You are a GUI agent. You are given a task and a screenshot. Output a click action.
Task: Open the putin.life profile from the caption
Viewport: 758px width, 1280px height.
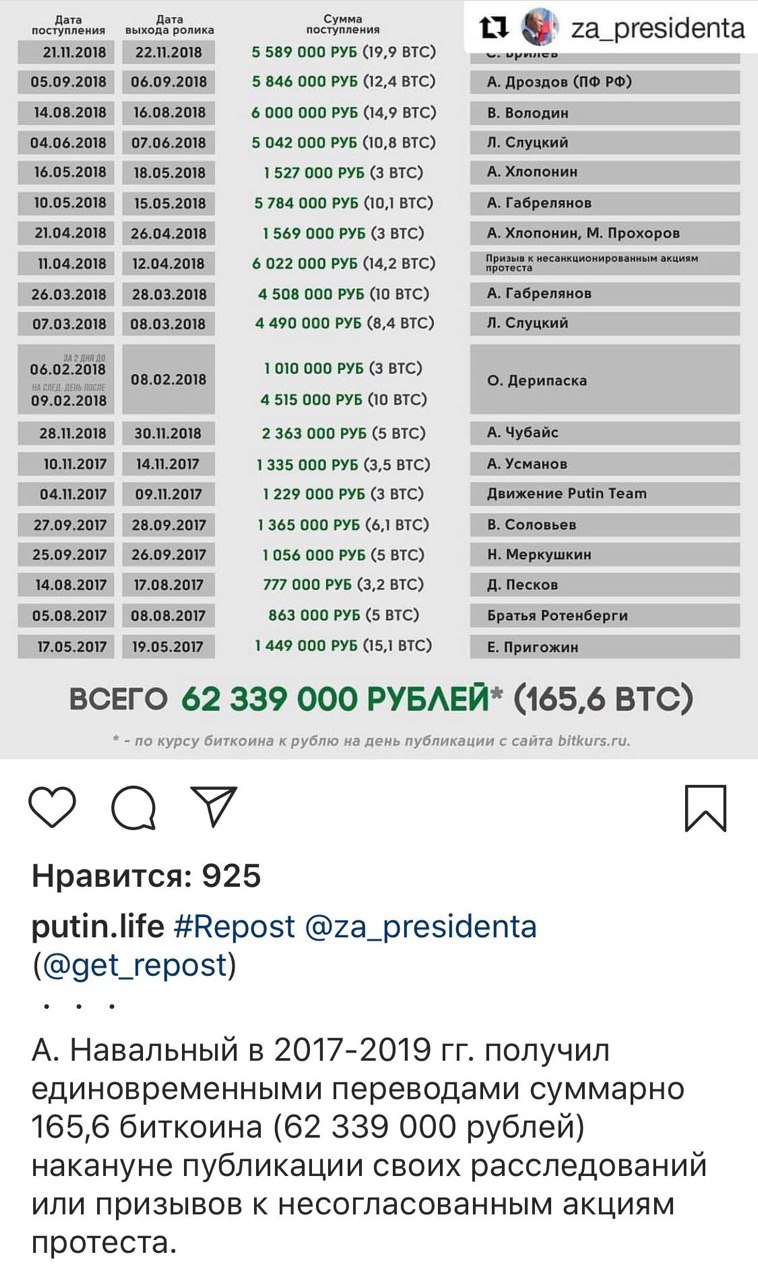coord(98,927)
